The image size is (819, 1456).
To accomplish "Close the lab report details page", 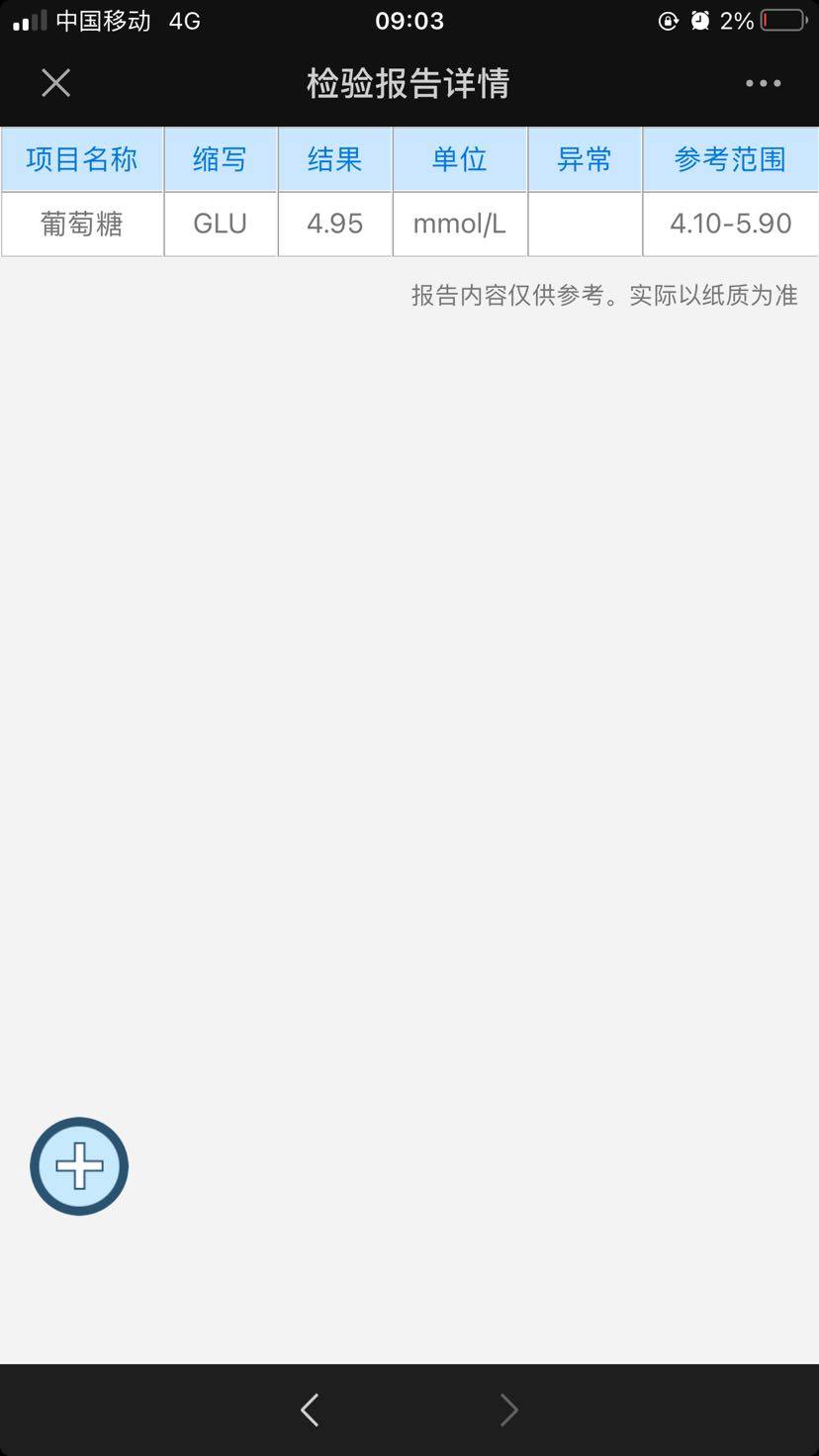I will (56, 83).
